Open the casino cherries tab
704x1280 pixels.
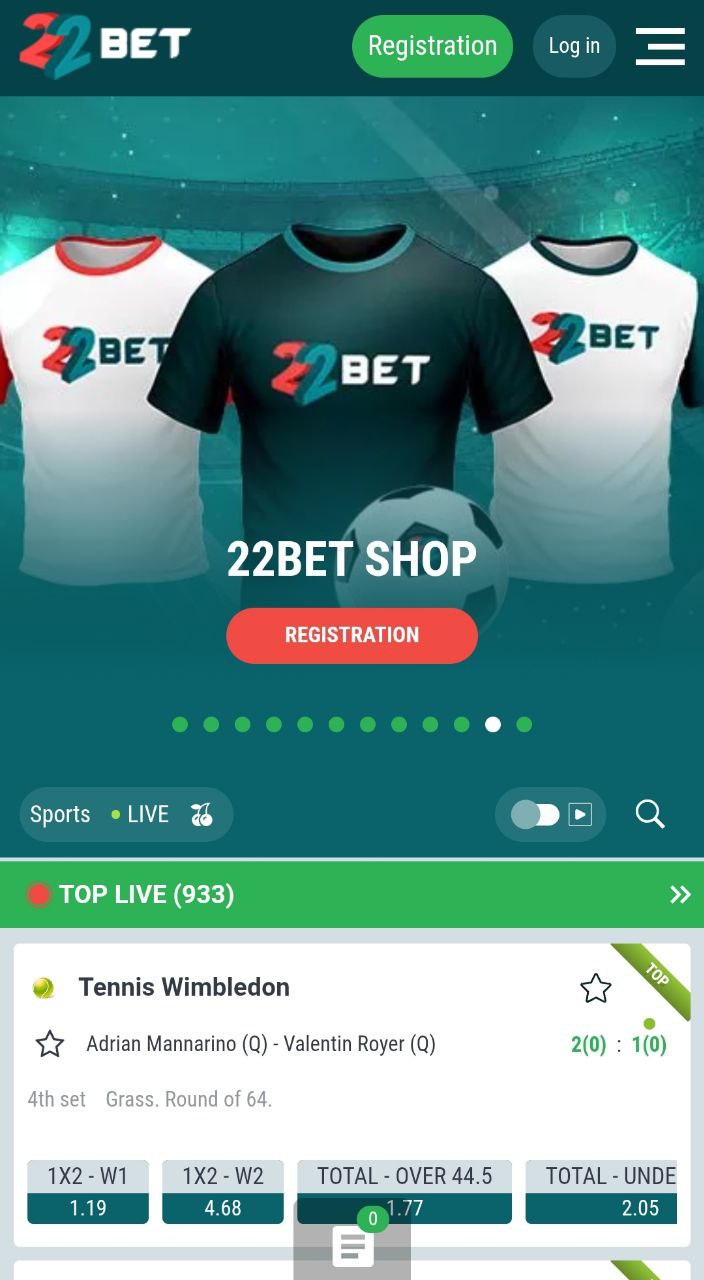click(202, 814)
